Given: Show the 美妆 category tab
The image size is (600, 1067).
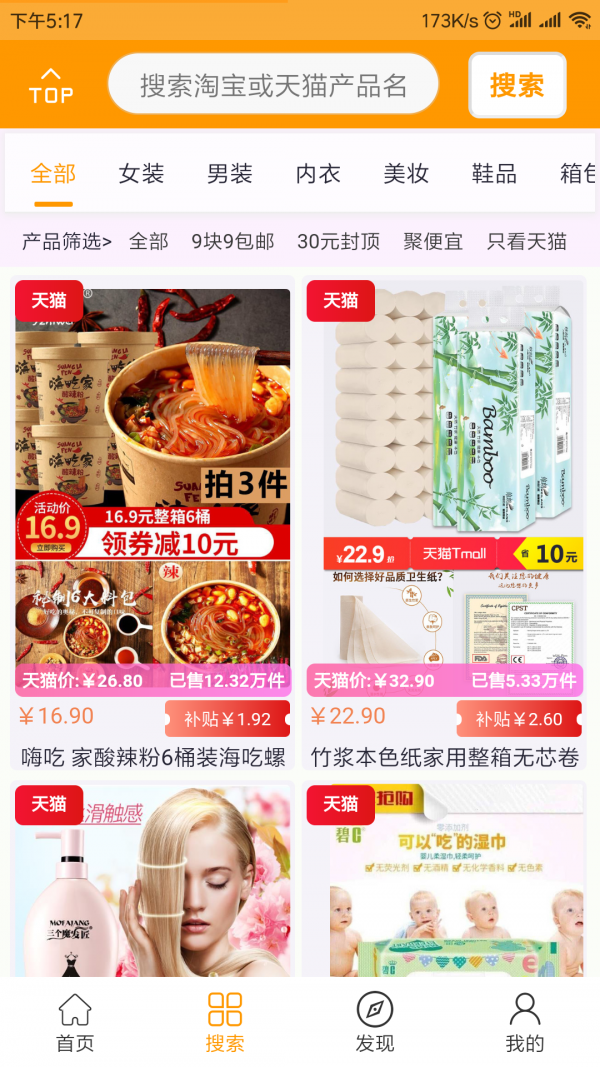Looking at the screenshot, I should click(x=406, y=174).
